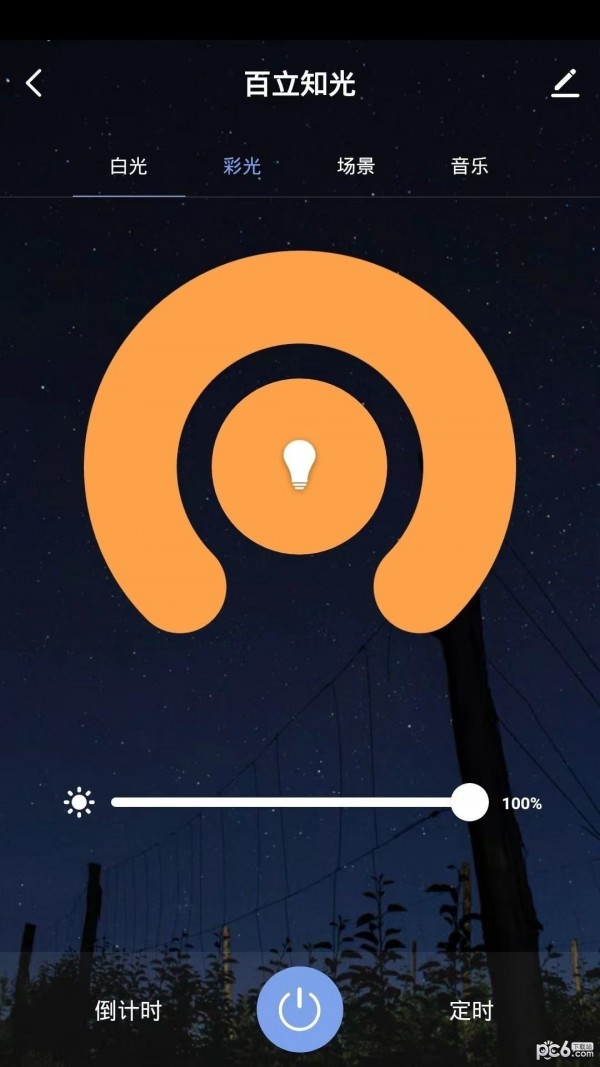Switch to the 彩光 tab

242,166
